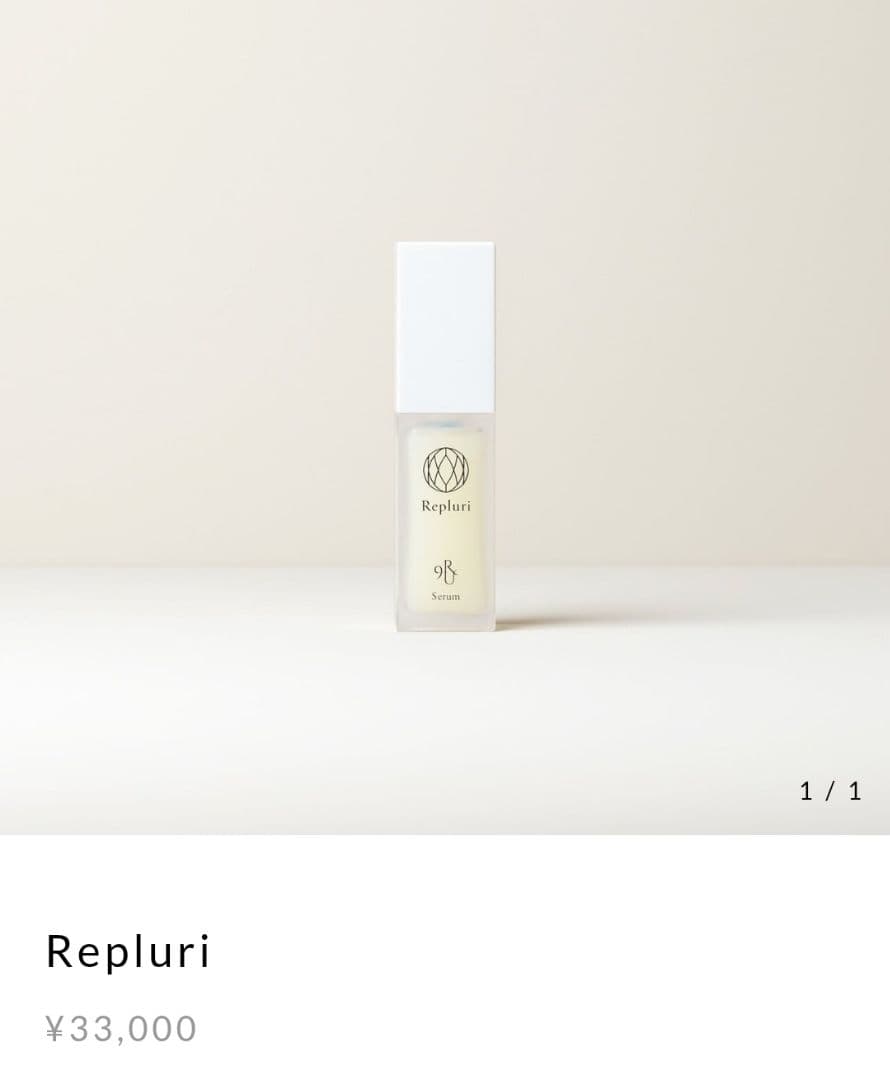Open the Repluri serum product photo
890x1080 pixels.
pos(446,440)
